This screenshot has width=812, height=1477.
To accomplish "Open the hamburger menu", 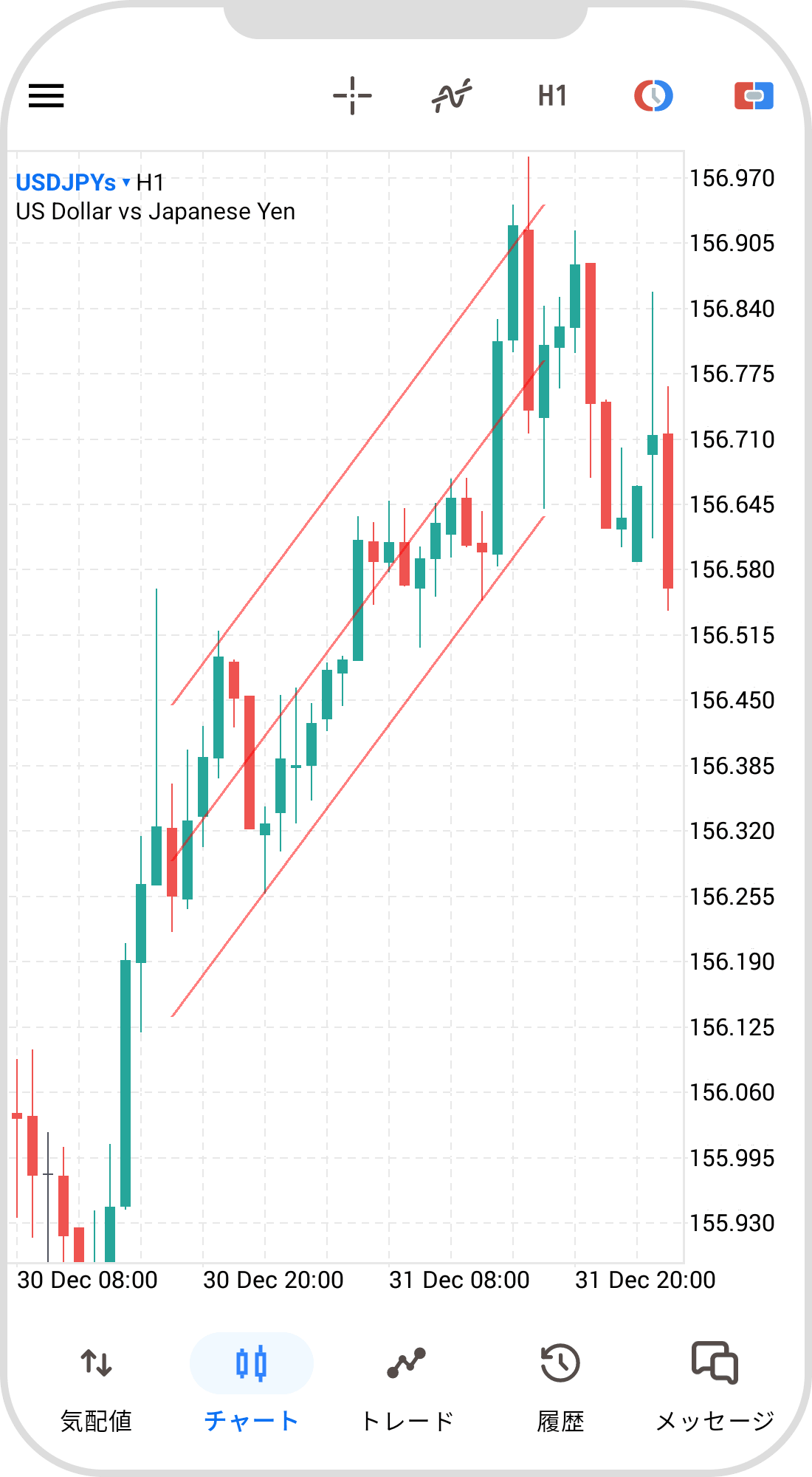I will tap(46, 95).
